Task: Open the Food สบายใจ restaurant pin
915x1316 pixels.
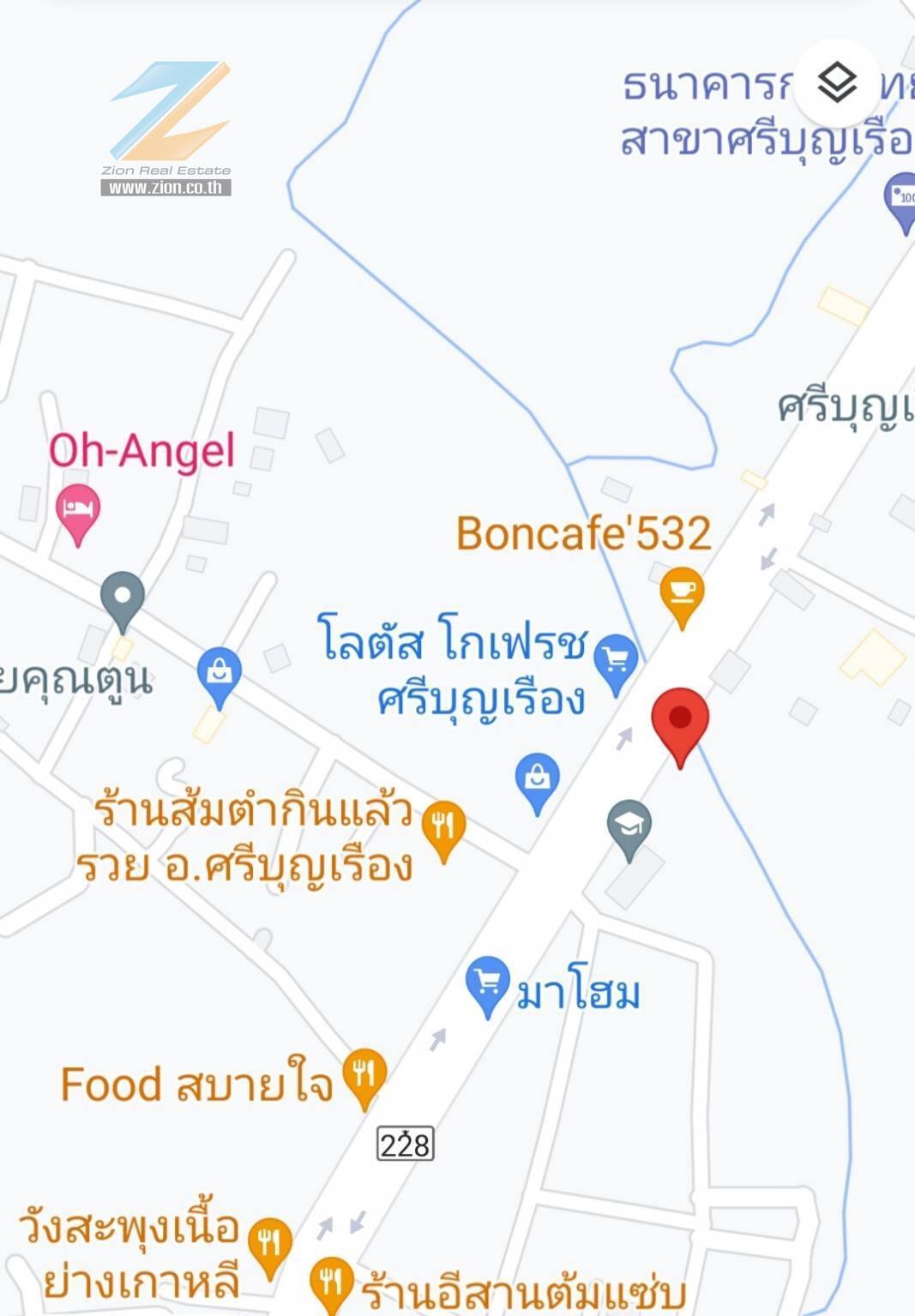Action: click(364, 1073)
